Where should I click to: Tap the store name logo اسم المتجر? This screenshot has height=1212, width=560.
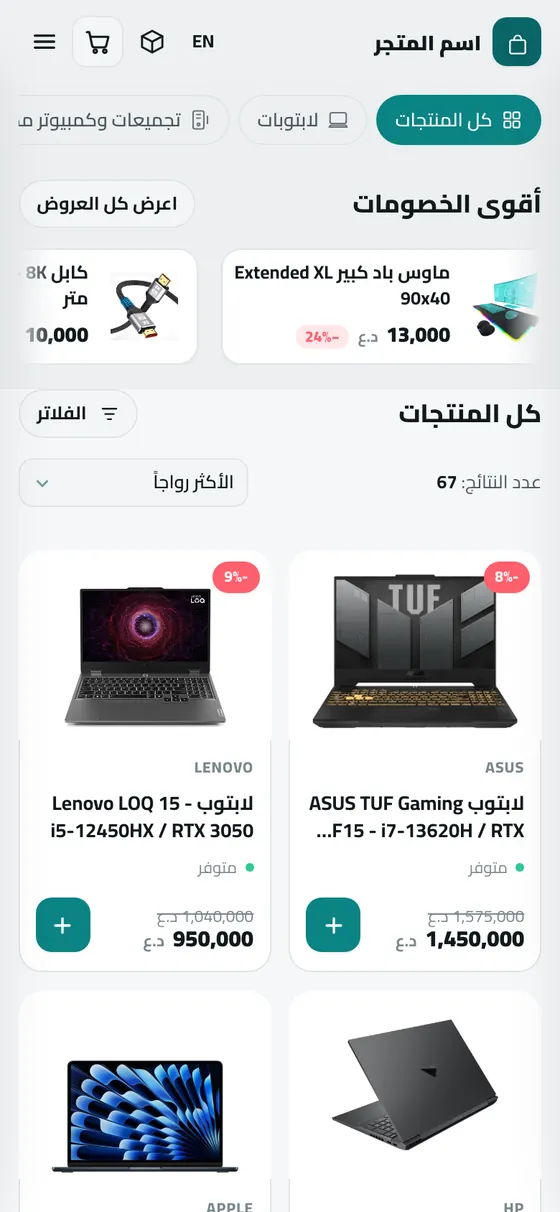tap(457, 43)
